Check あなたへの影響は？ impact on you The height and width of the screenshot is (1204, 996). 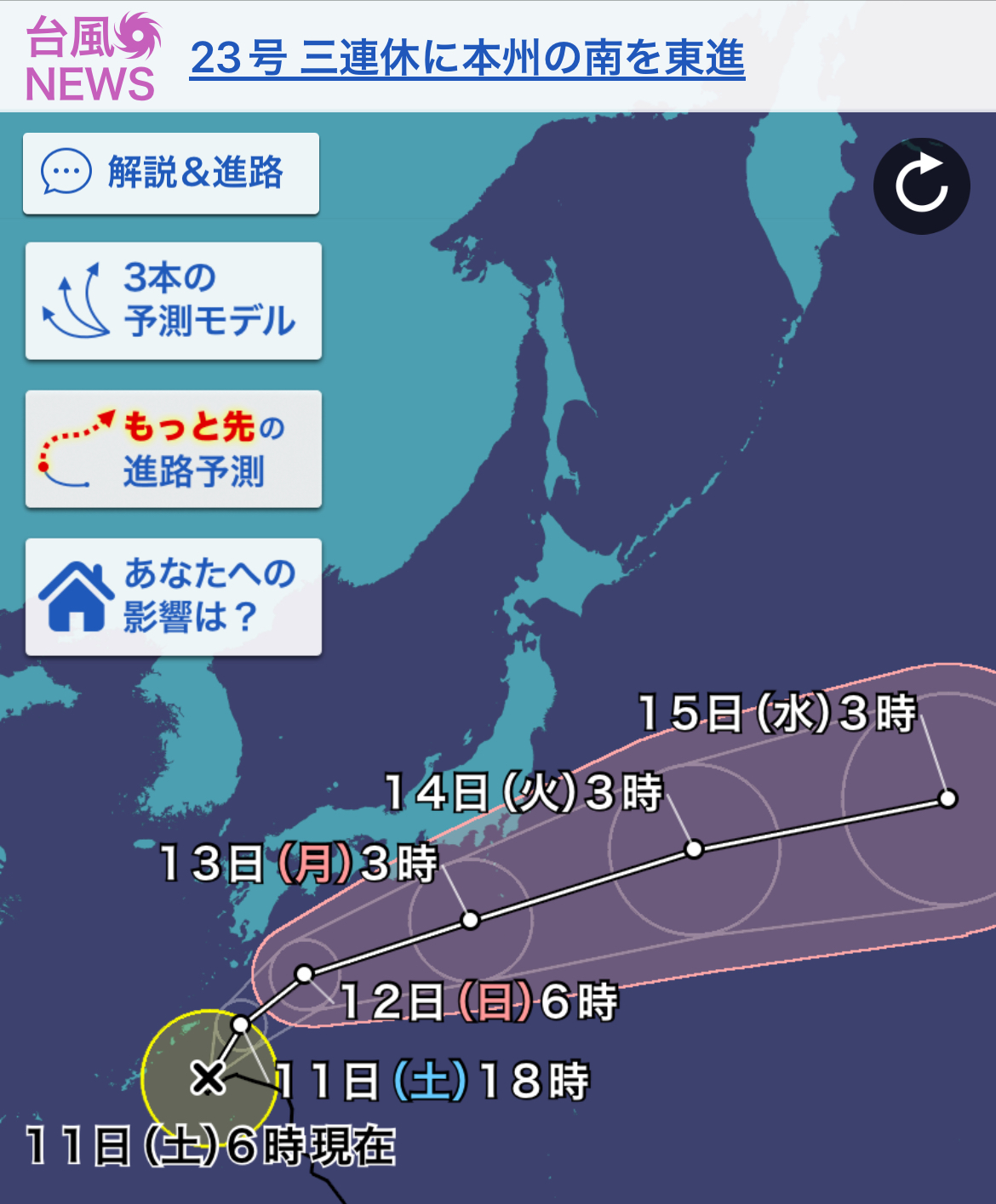point(174,596)
